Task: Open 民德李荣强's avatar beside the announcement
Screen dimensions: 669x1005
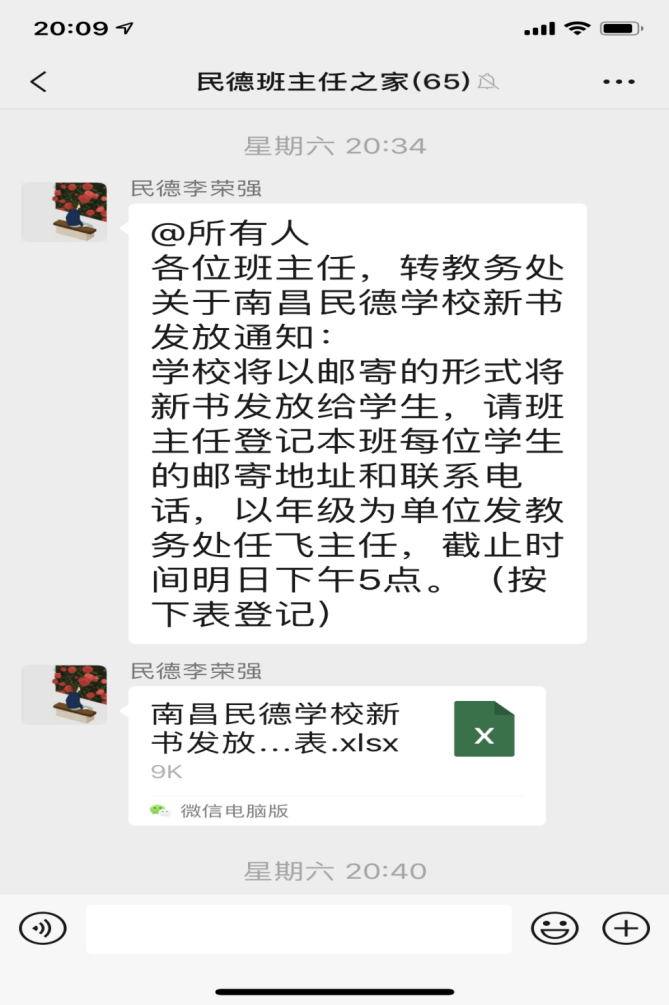Action: pos(64,212)
